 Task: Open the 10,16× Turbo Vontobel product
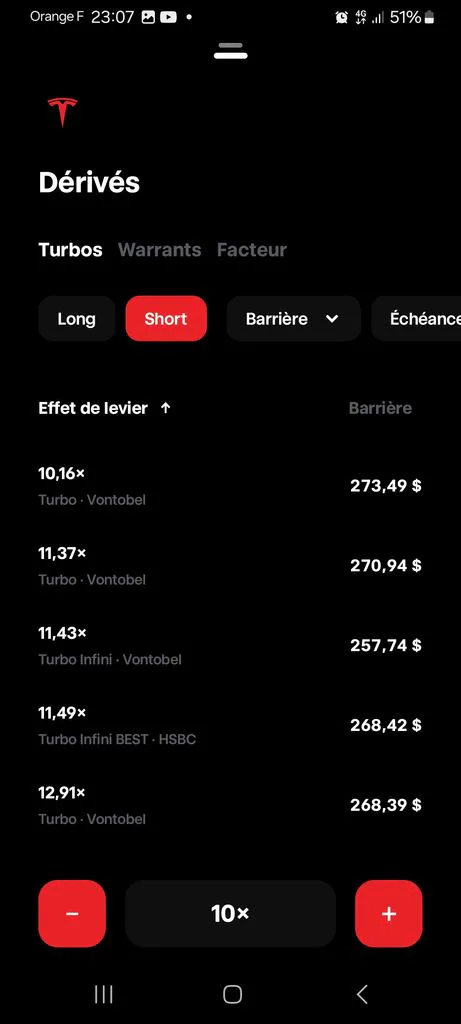tap(230, 486)
